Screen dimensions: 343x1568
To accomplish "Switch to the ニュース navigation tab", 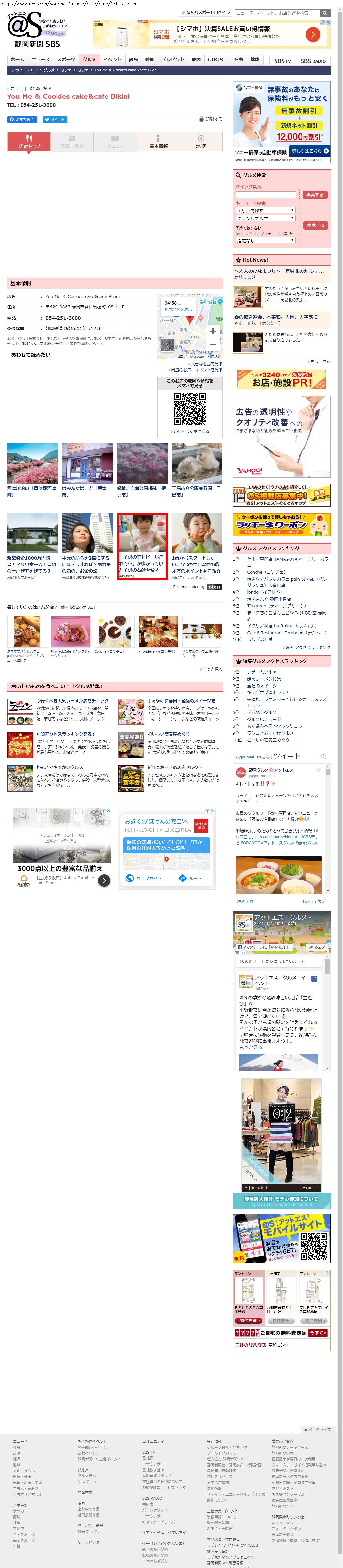I will click(x=40, y=60).
